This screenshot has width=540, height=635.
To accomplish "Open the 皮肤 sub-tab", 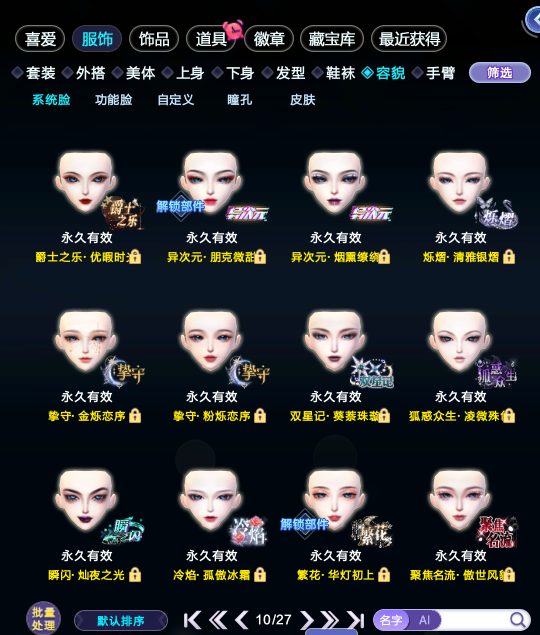I will pyautogui.click(x=303, y=100).
